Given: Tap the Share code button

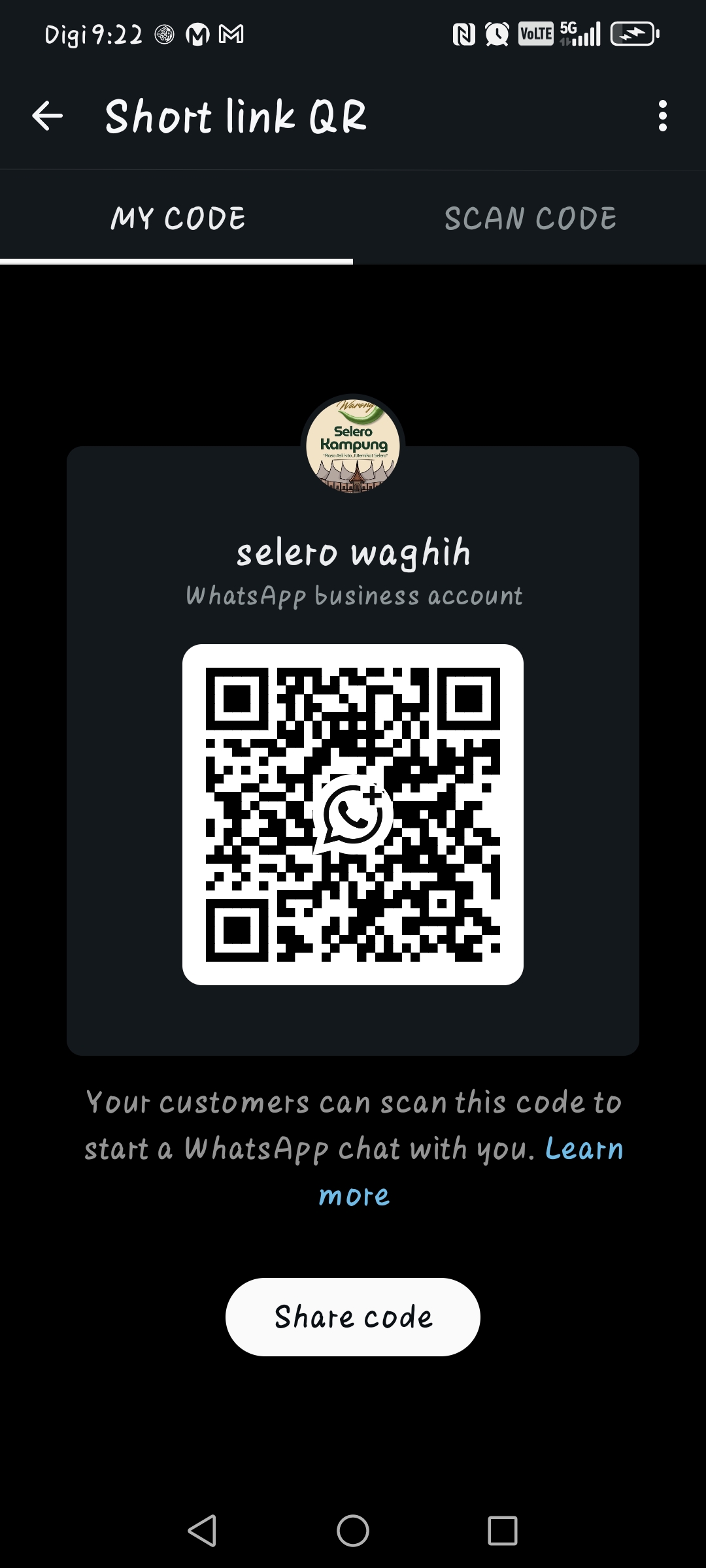Looking at the screenshot, I should point(353,1316).
